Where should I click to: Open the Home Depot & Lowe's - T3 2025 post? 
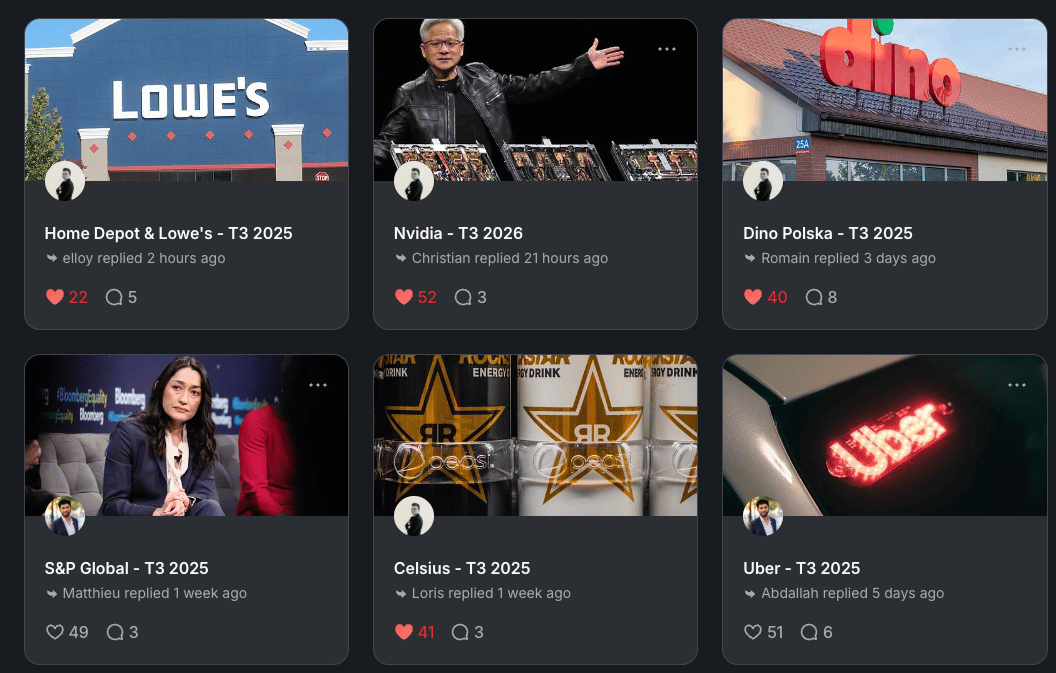tap(168, 233)
